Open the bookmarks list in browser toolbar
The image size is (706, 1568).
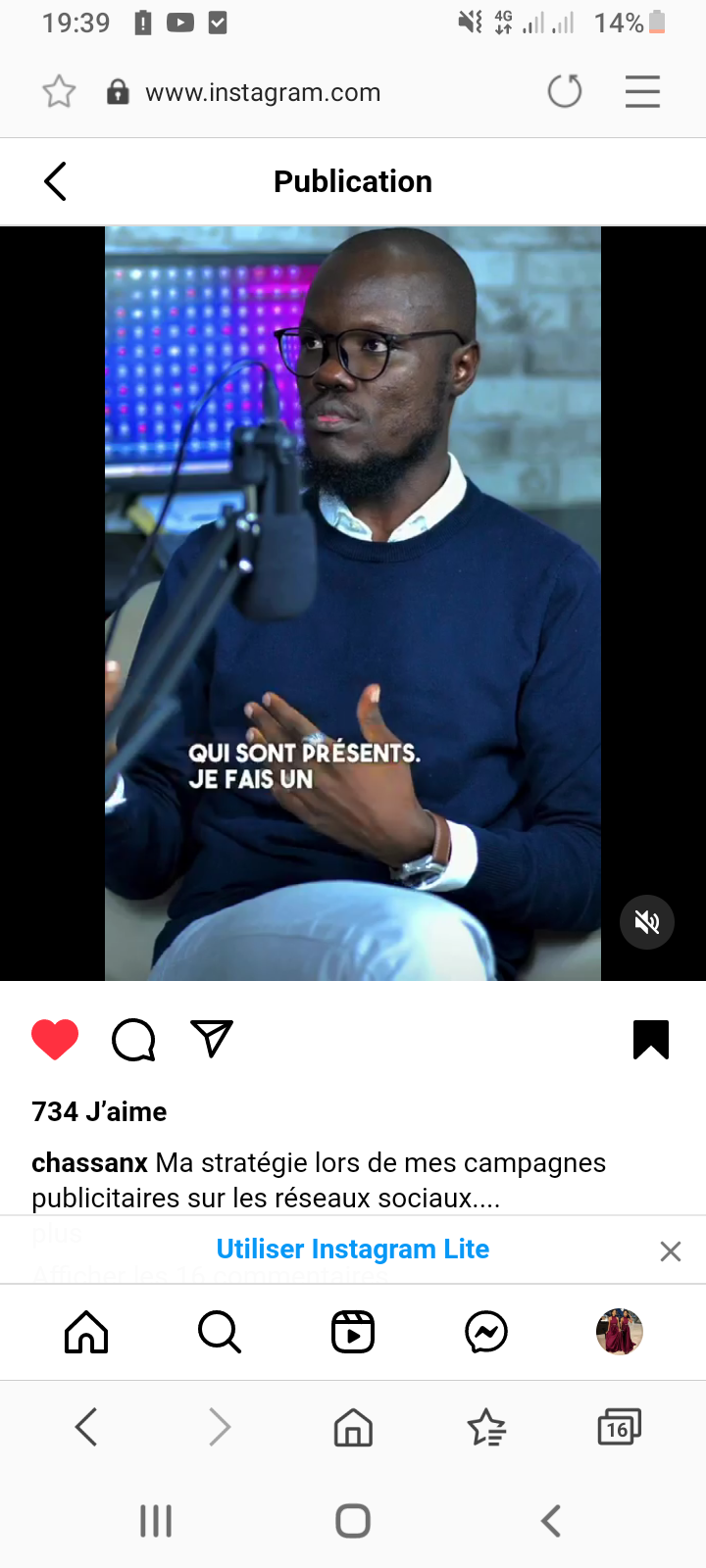click(486, 1428)
